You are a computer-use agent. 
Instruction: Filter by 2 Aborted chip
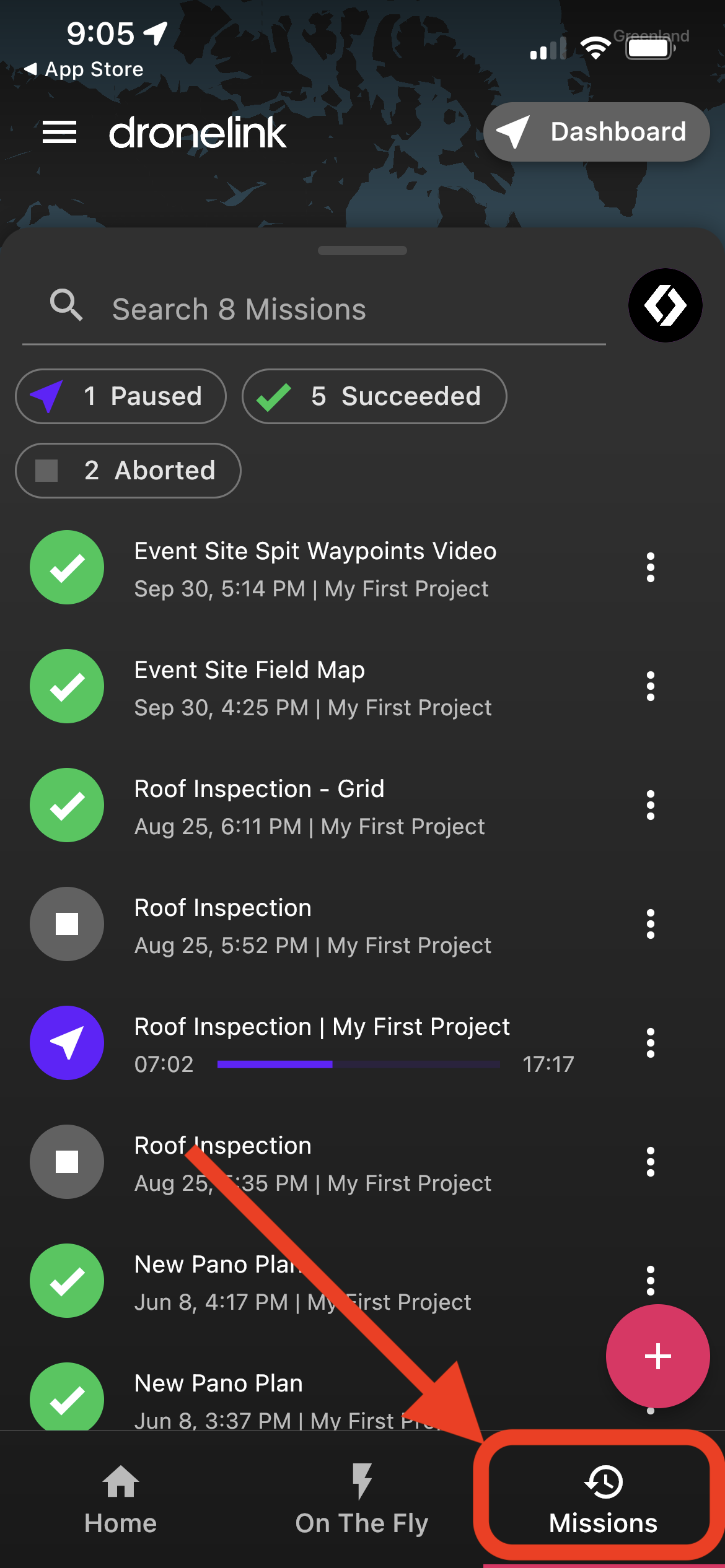pyautogui.click(x=128, y=471)
